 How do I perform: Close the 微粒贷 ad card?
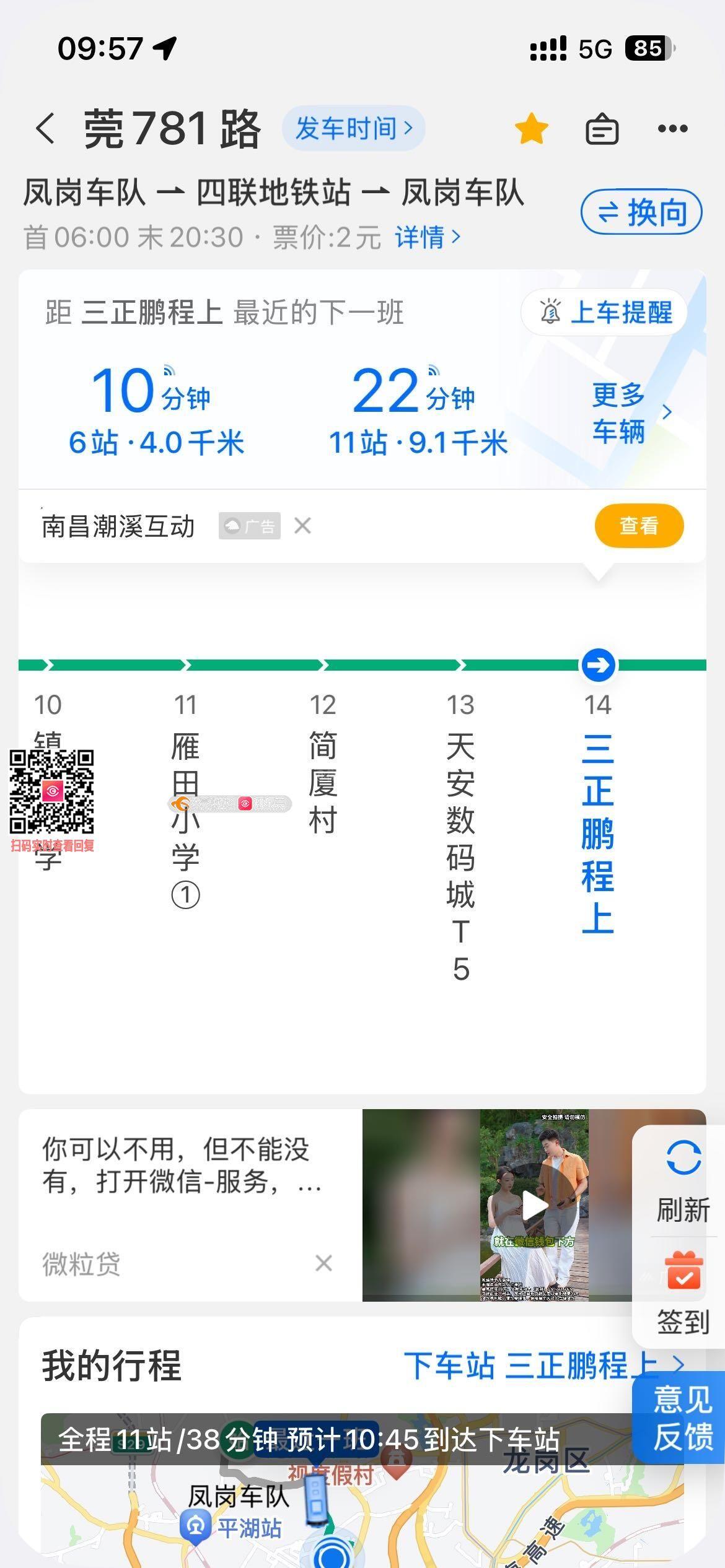point(323,1263)
